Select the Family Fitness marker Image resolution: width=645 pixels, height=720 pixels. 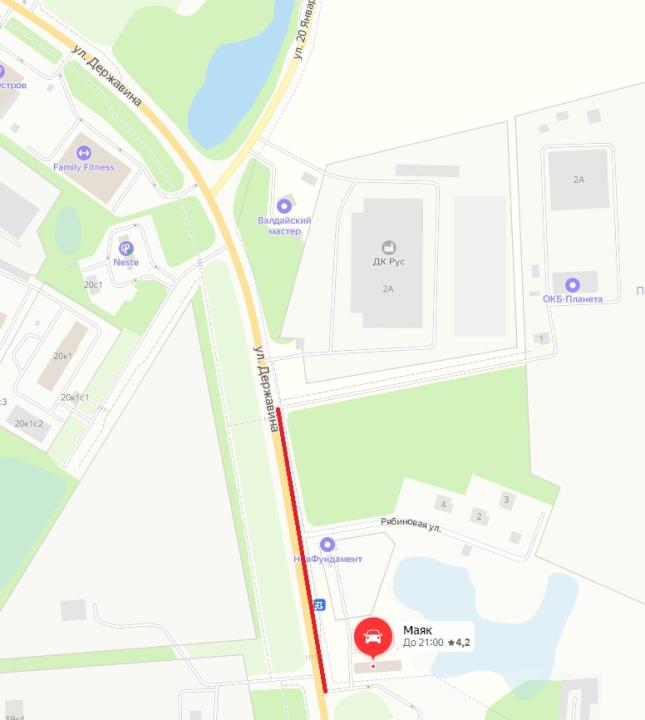(84, 151)
